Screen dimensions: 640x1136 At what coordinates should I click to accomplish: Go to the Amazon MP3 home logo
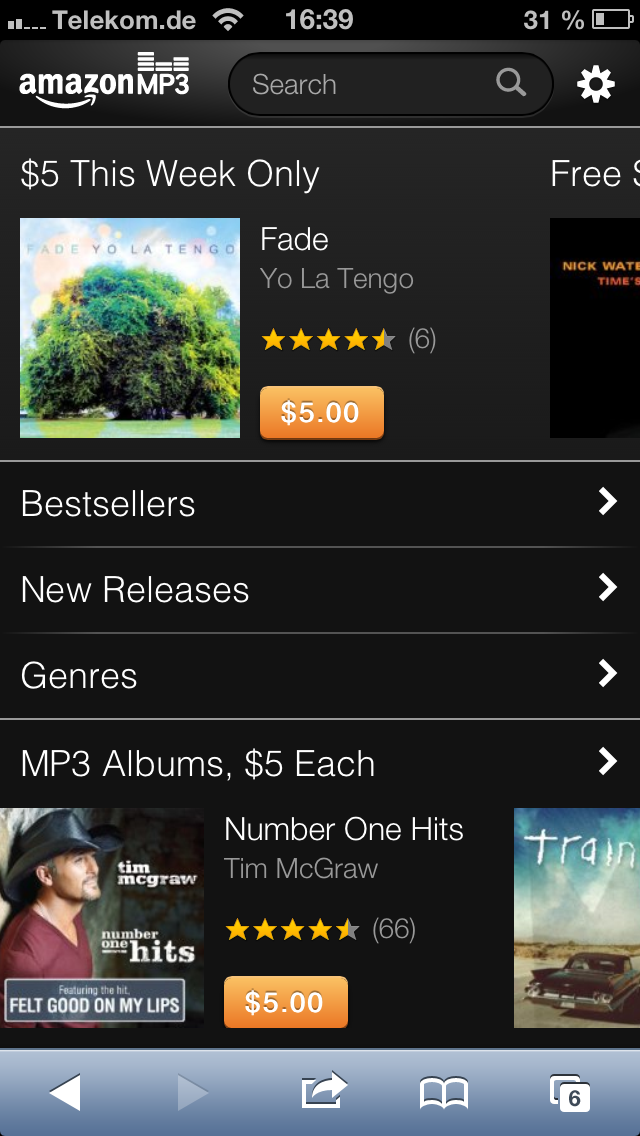coord(104,82)
